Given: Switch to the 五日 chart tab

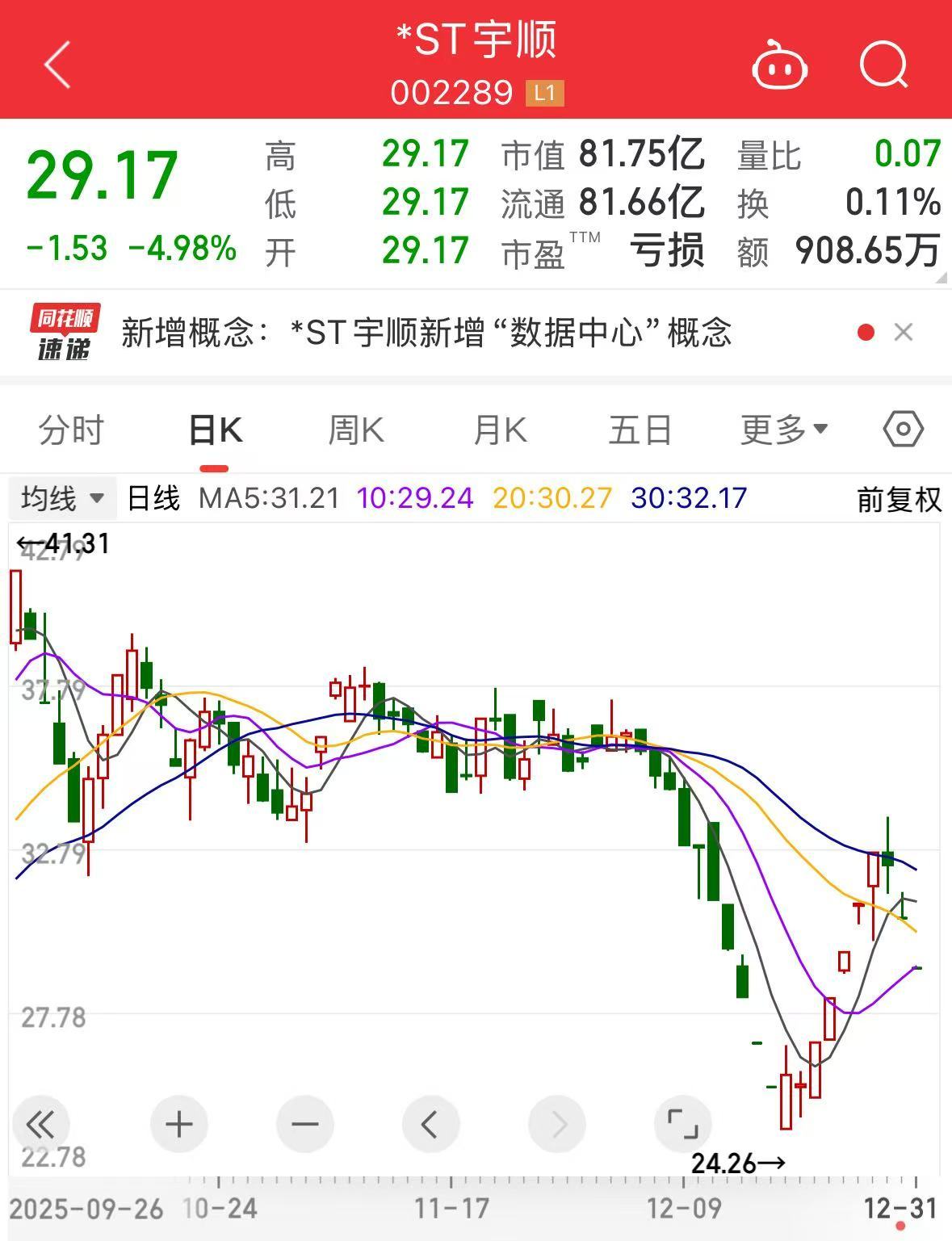Looking at the screenshot, I should [640, 430].
